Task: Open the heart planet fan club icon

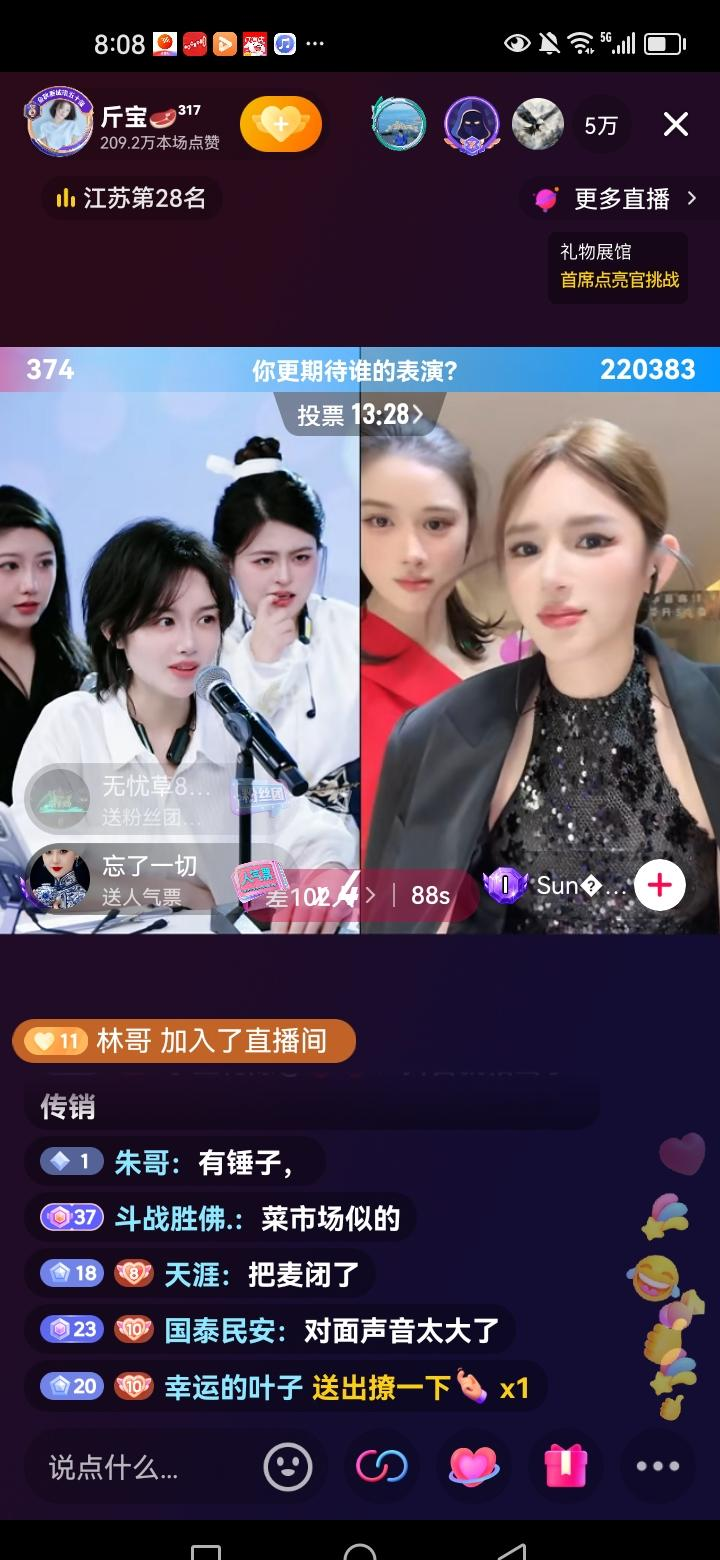Action: (x=473, y=1467)
